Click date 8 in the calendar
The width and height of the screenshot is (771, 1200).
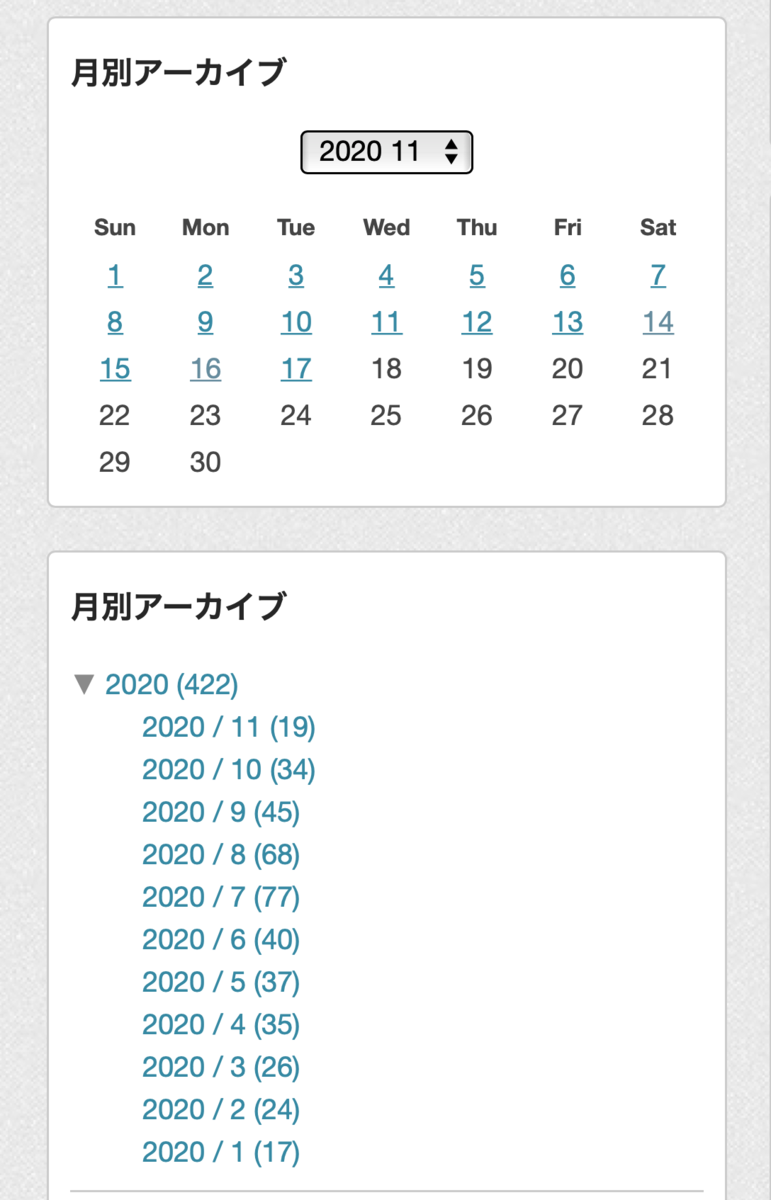click(x=114, y=322)
